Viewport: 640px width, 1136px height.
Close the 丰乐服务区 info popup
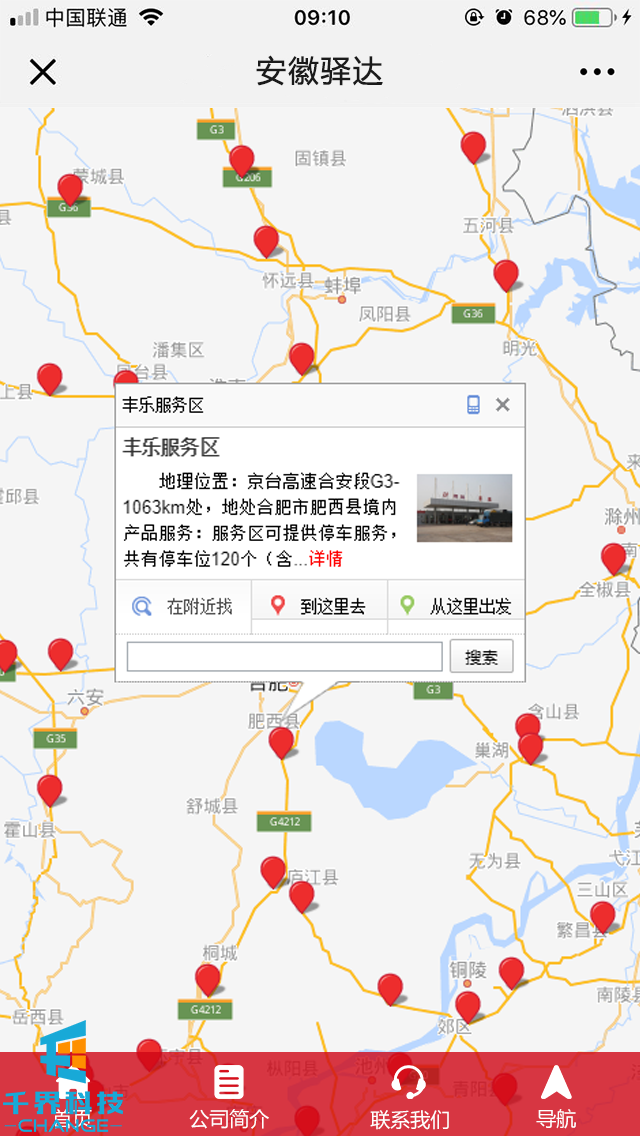[503, 405]
